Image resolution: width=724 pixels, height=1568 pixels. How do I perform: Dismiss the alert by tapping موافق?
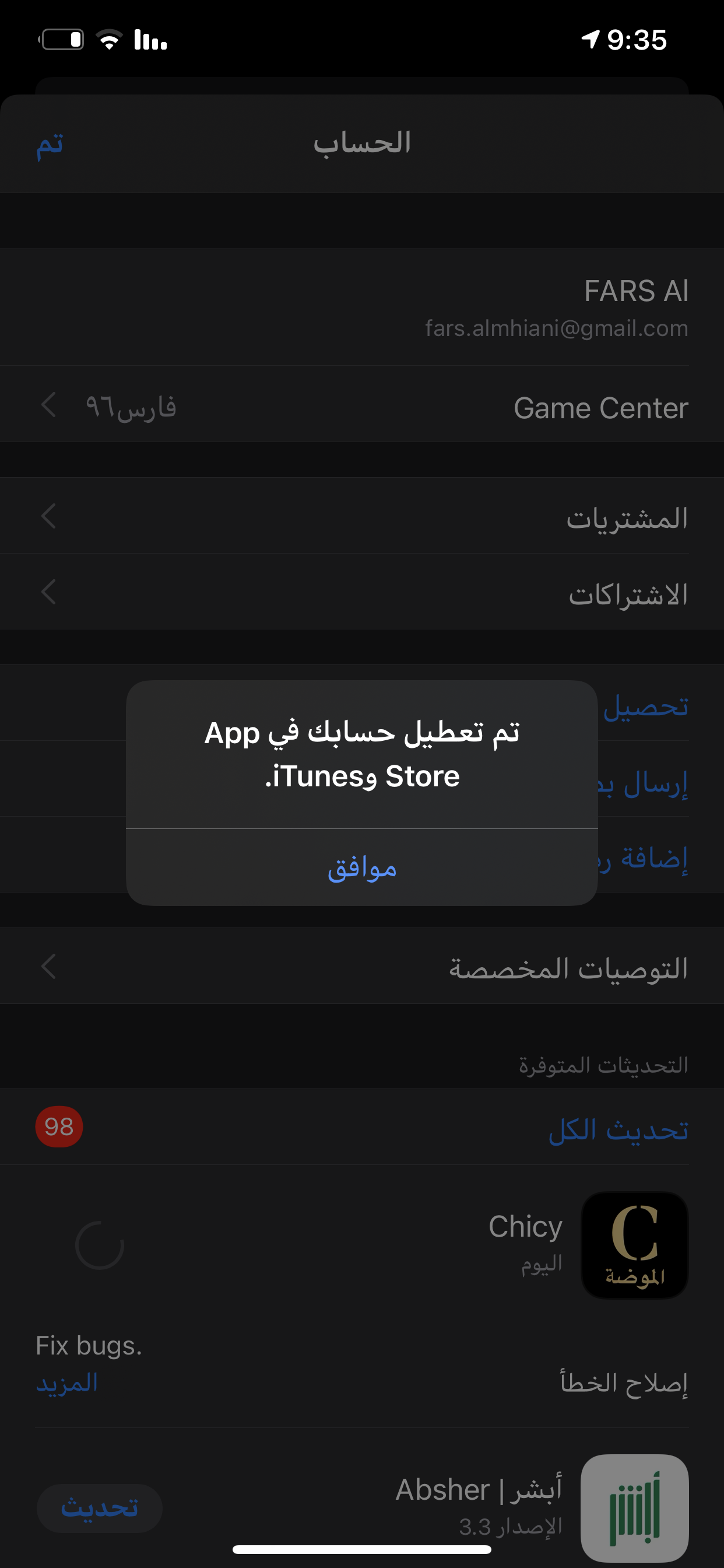(362, 867)
